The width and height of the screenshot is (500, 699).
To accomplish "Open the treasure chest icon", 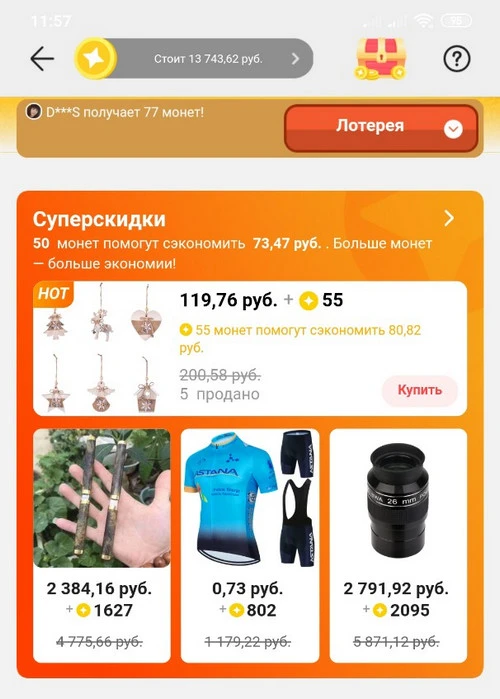I will click(x=381, y=58).
